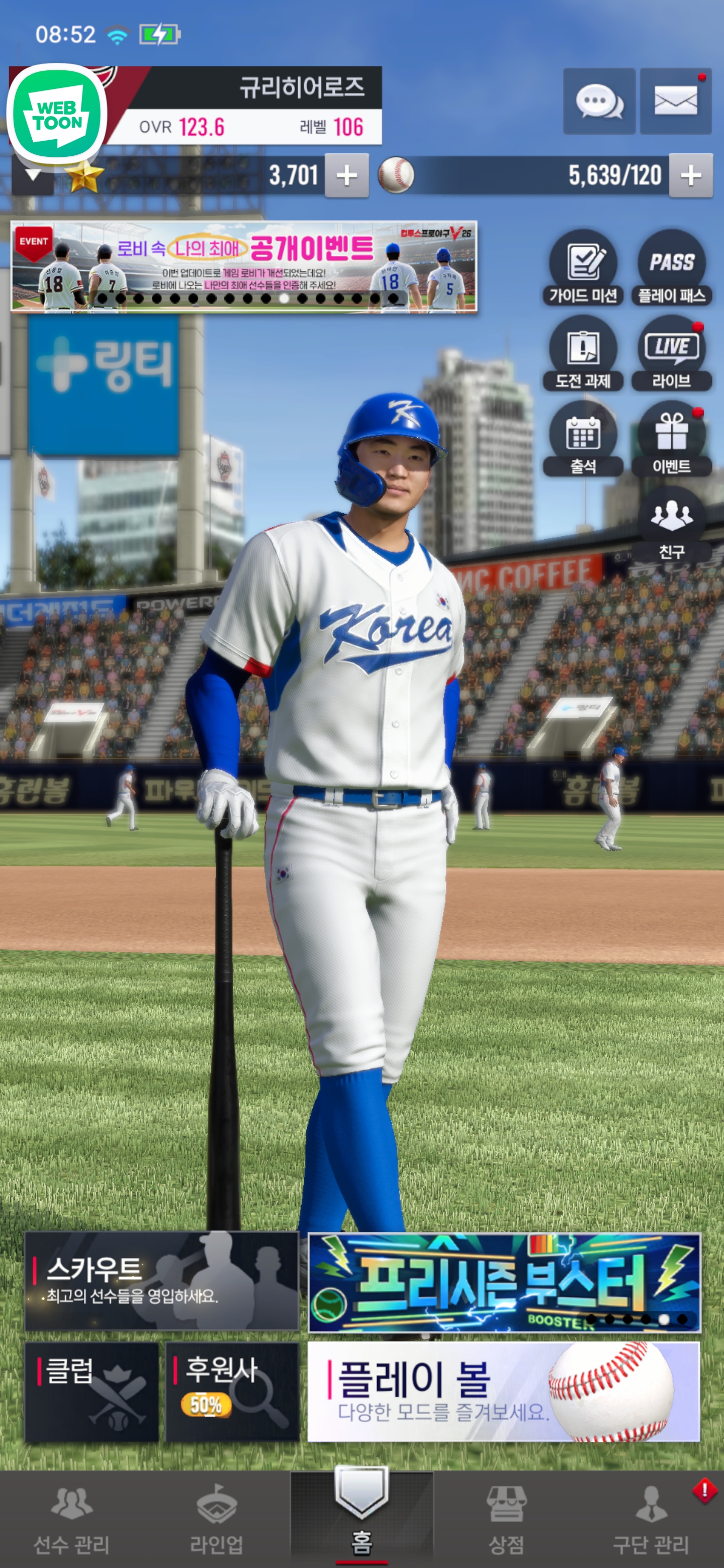The width and height of the screenshot is (724, 1568).
Task: Open the 이벤트 gift menu
Action: 671,439
